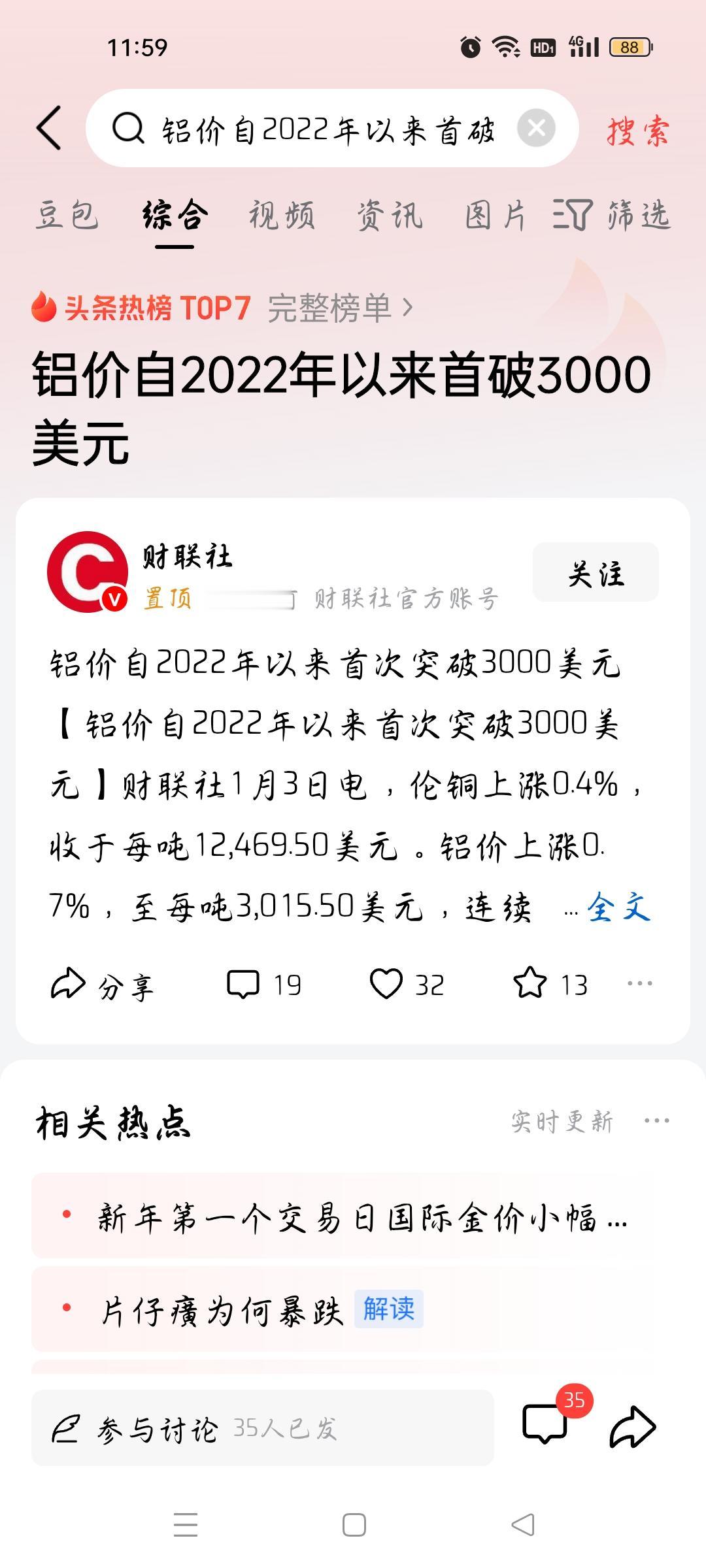Open the 豆包 tab

69,217
